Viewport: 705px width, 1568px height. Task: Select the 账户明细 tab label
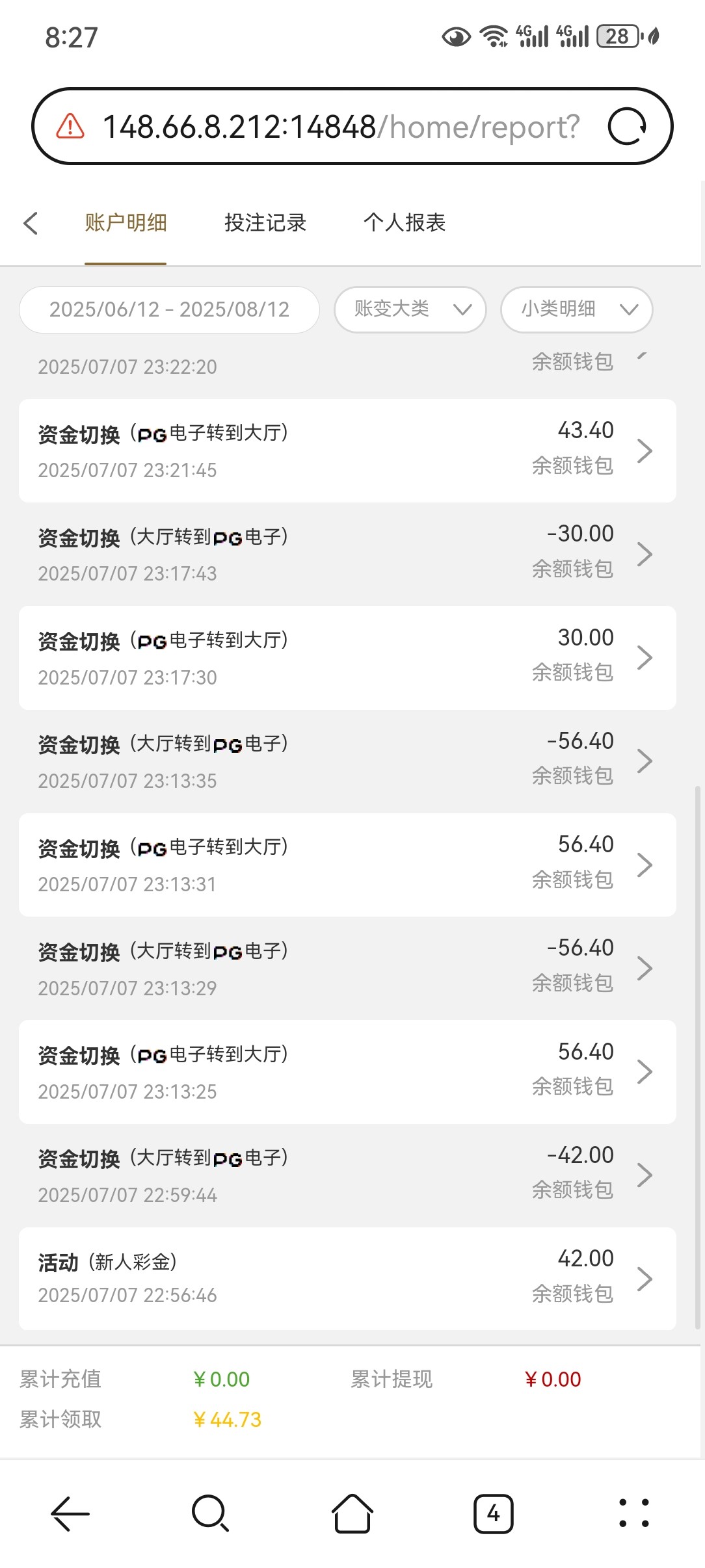click(126, 222)
